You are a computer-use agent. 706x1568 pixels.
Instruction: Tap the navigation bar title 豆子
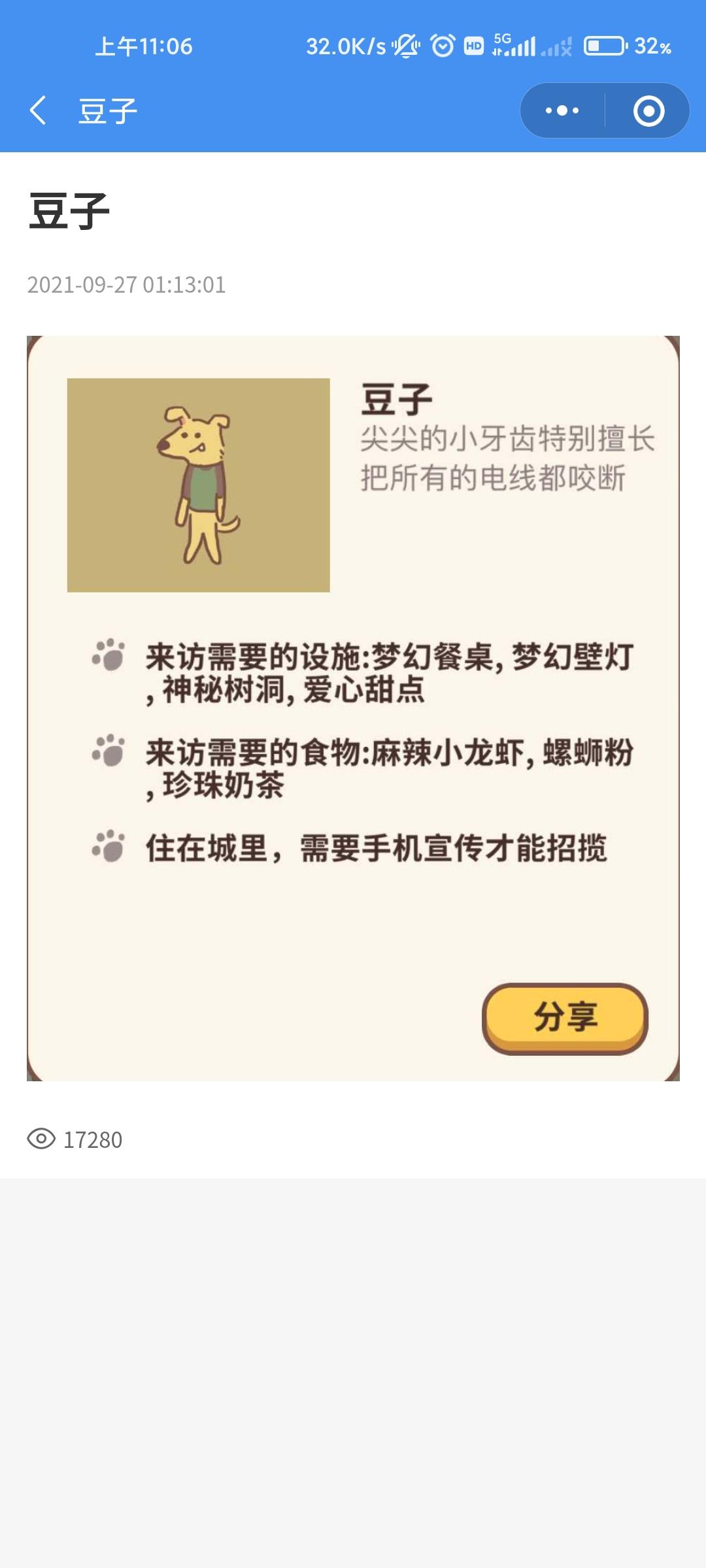click(x=108, y=109)
